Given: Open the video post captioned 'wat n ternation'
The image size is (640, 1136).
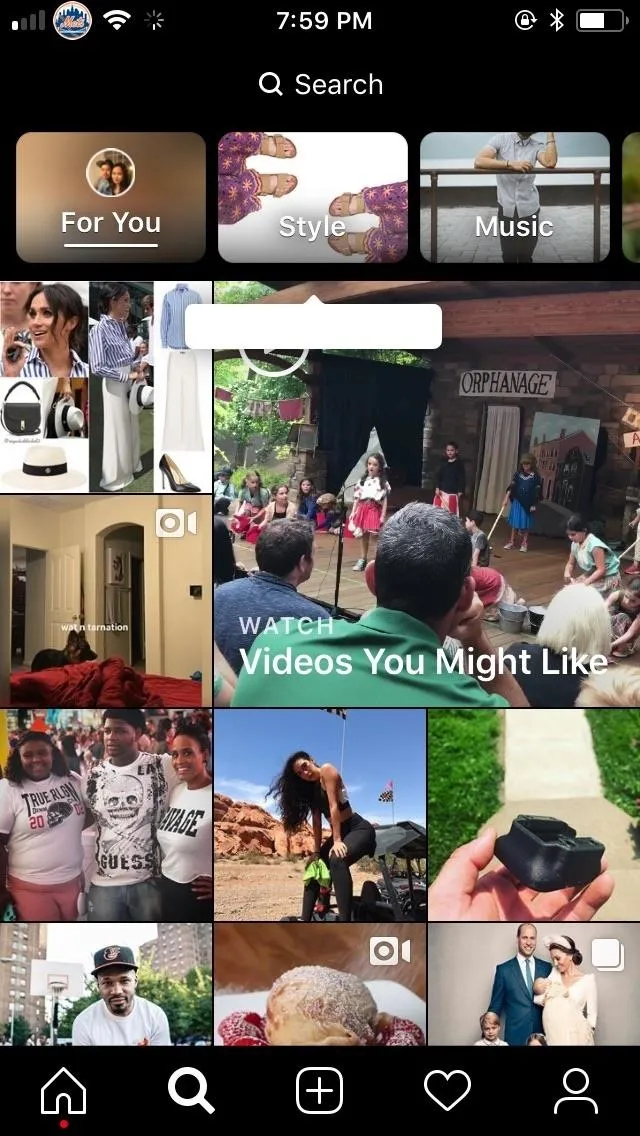Looking at the screenshot, I should pyautogui.click(x=106, y=601).
